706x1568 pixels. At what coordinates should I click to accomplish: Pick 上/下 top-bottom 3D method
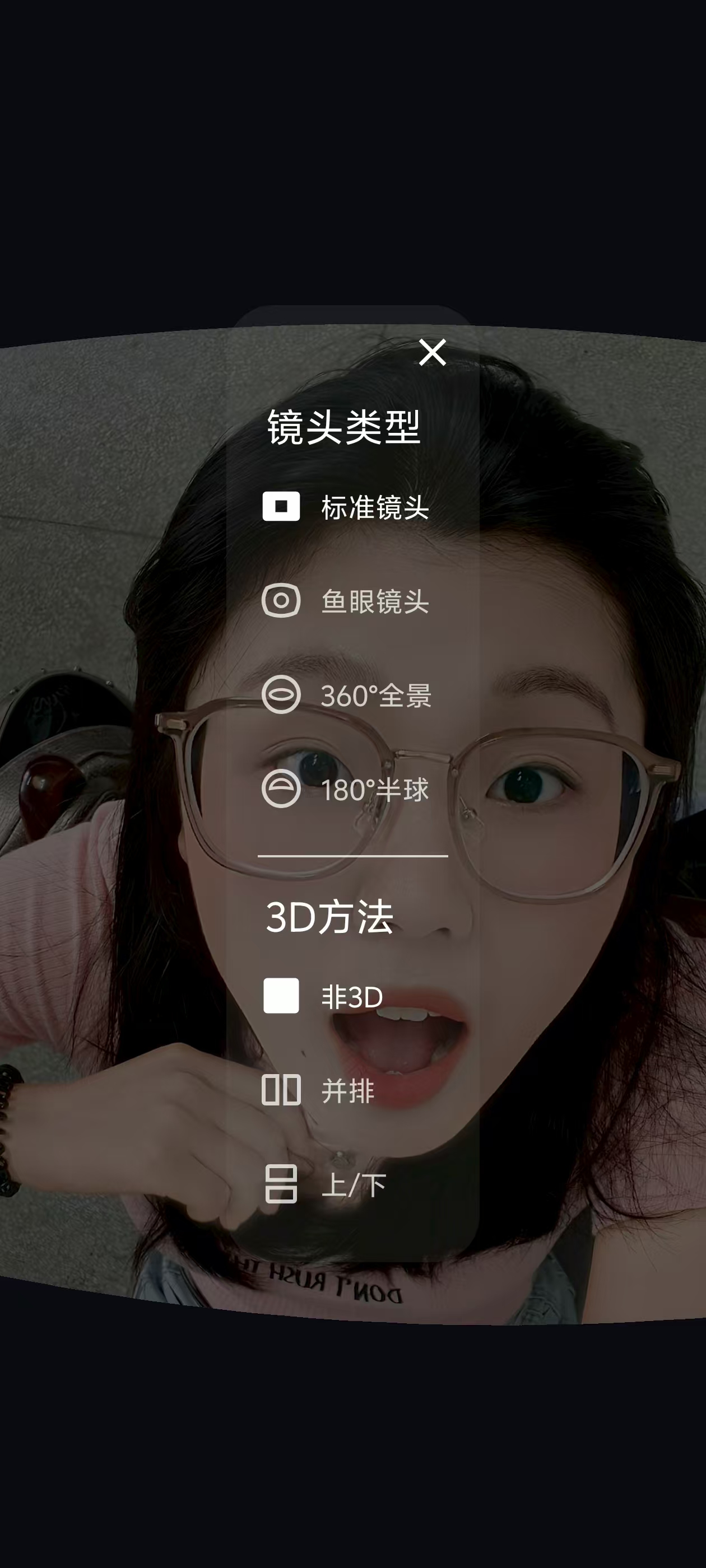324,1184
